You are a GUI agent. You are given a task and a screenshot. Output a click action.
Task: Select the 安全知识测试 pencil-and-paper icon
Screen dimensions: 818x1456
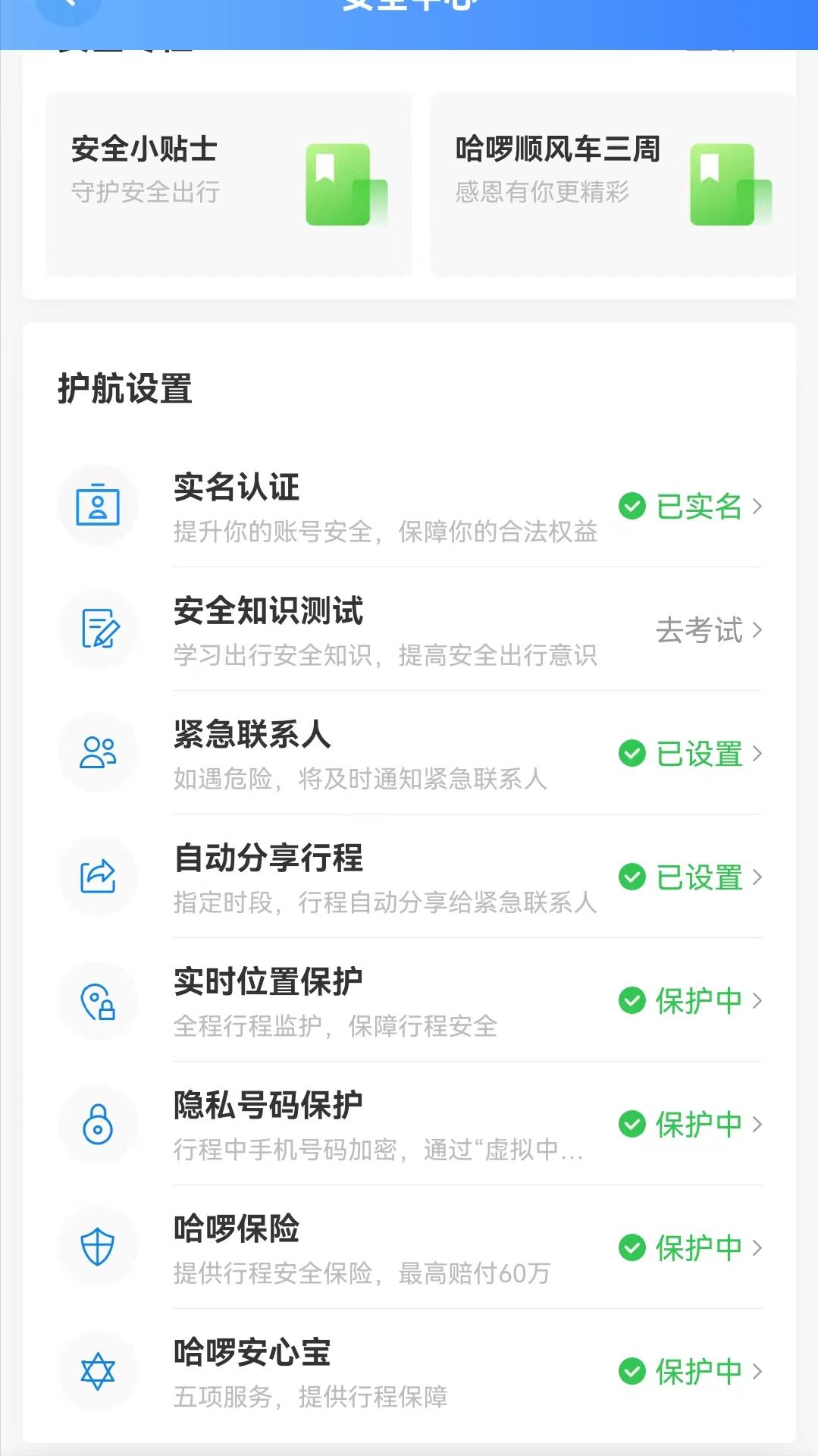pyautogui.click(x=98, y=628)
